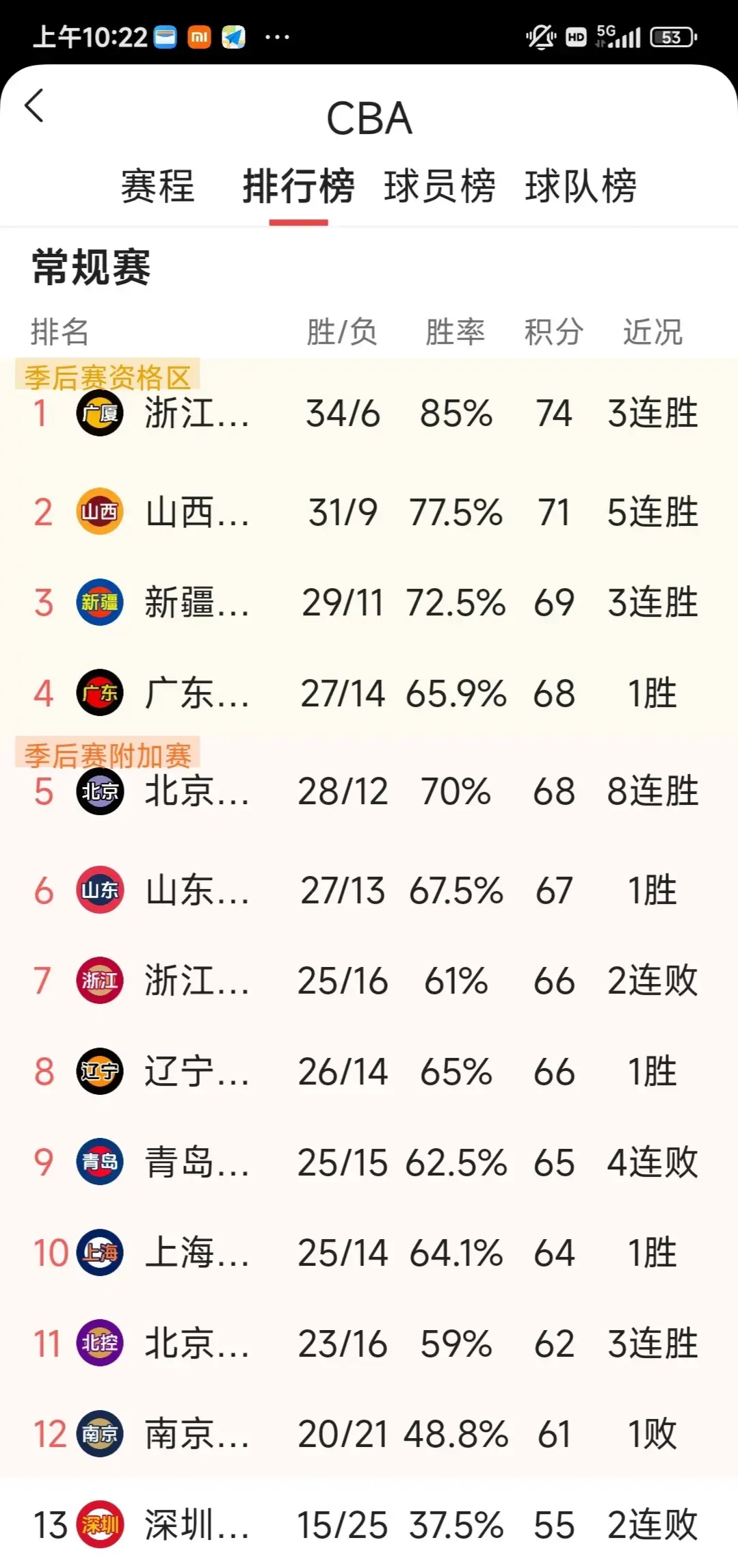This screenshot has height=1568, width=738.
Task: Open the 深圳 team row
Action: (x=197, y=1525)
